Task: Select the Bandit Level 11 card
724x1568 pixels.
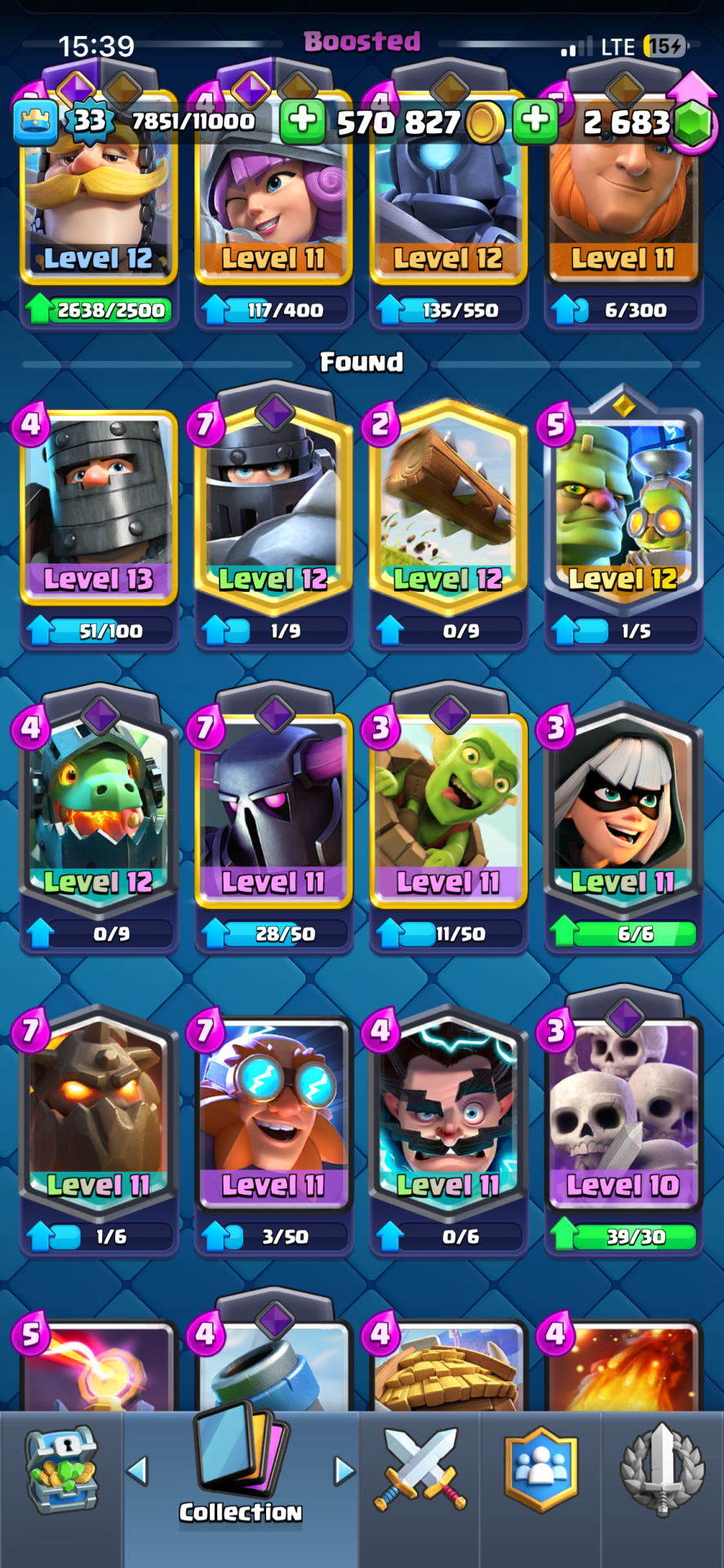Action: tap(623, 808)
